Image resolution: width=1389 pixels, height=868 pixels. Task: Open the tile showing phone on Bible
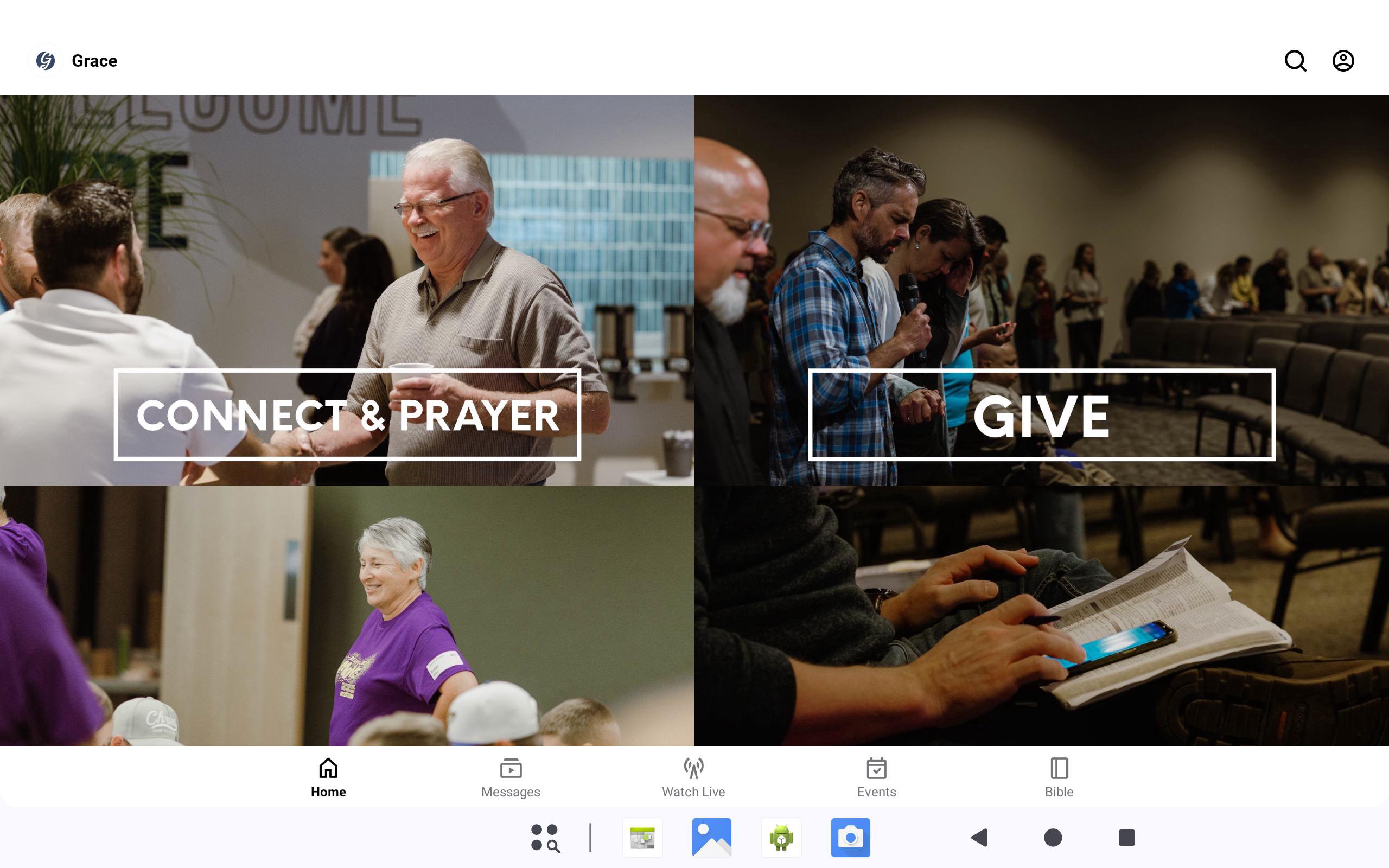[1041, 615]
